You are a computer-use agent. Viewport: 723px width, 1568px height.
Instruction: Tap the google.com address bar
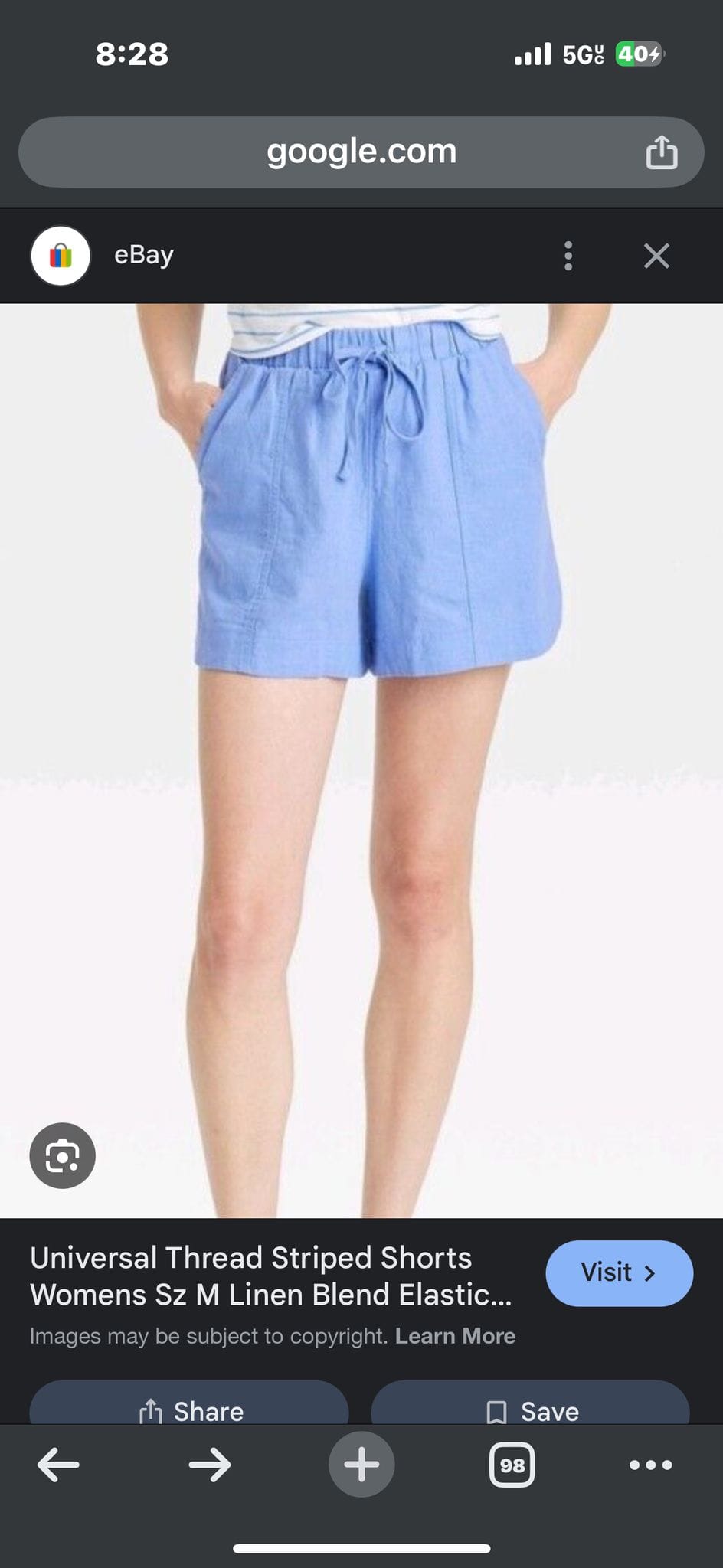pyautogui.click(x=361, y=152)
